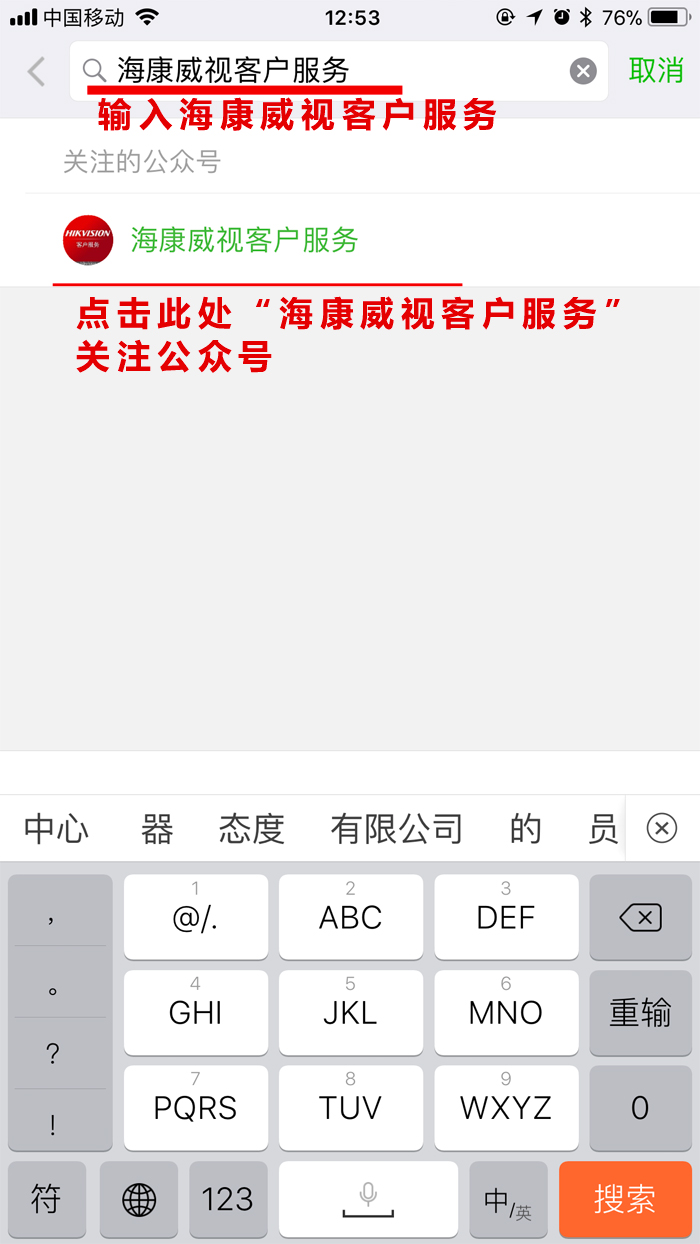The height and width of the screenshot is (1244, 700).
Task: Select the 态度 suggestion
Action: (252, 829)
